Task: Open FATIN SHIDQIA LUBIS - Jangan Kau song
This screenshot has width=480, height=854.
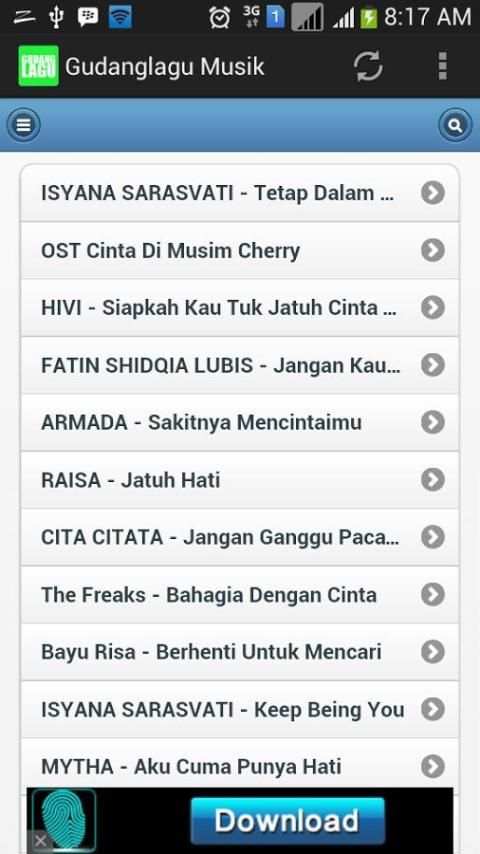Action: tap(240, 365)
